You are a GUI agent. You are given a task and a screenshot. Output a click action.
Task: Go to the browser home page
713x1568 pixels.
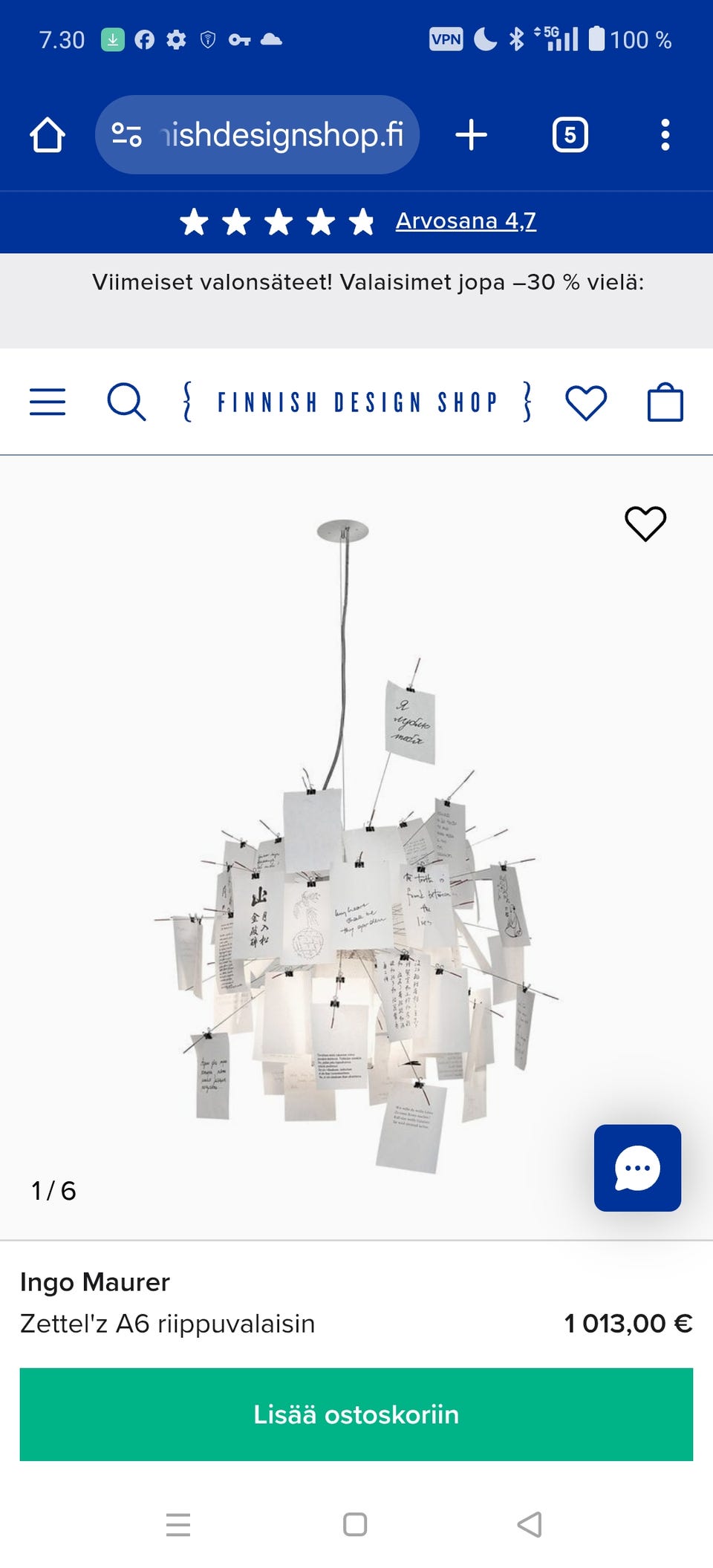coord(48,135)
